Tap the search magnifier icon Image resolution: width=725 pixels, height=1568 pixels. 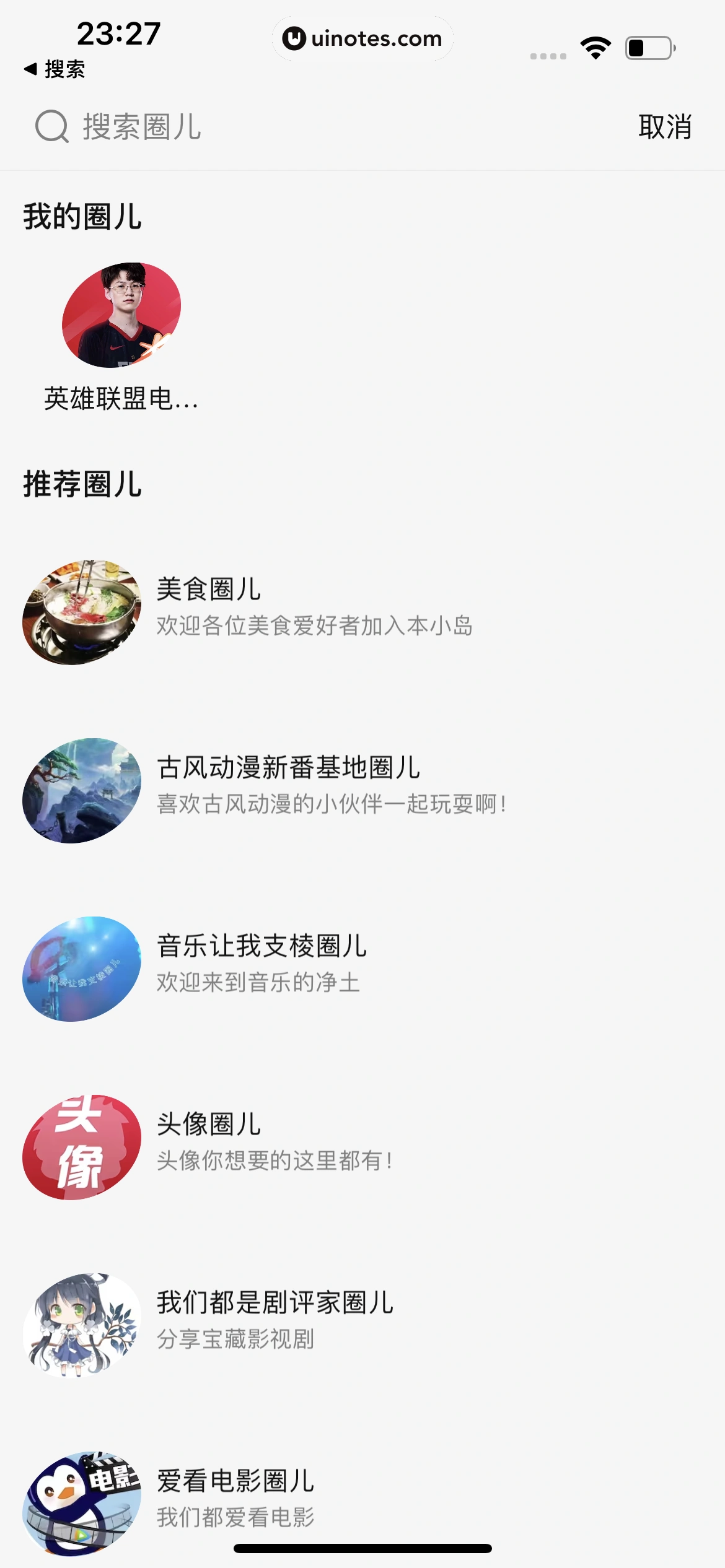[53, 127]
